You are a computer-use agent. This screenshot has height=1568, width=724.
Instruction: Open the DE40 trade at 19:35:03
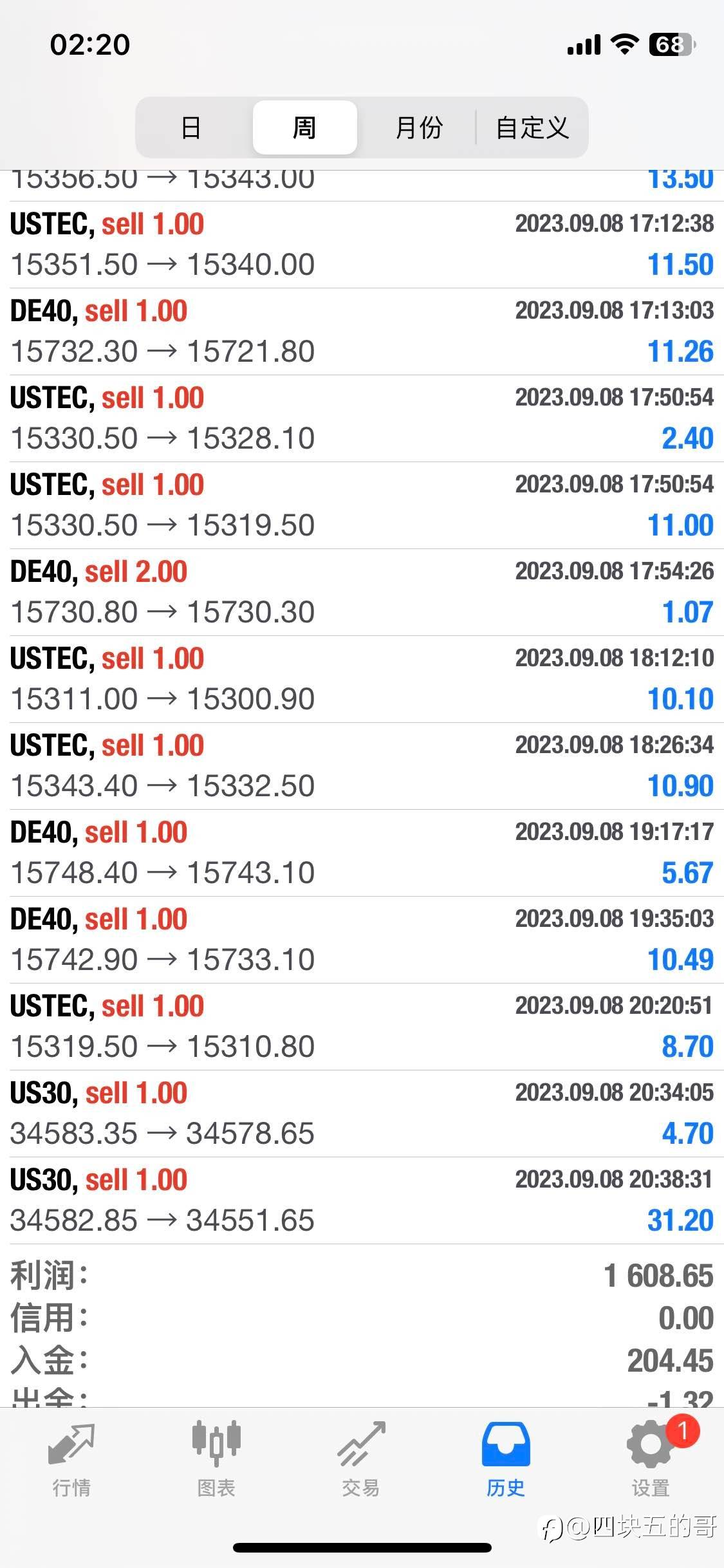coord(362,940)
